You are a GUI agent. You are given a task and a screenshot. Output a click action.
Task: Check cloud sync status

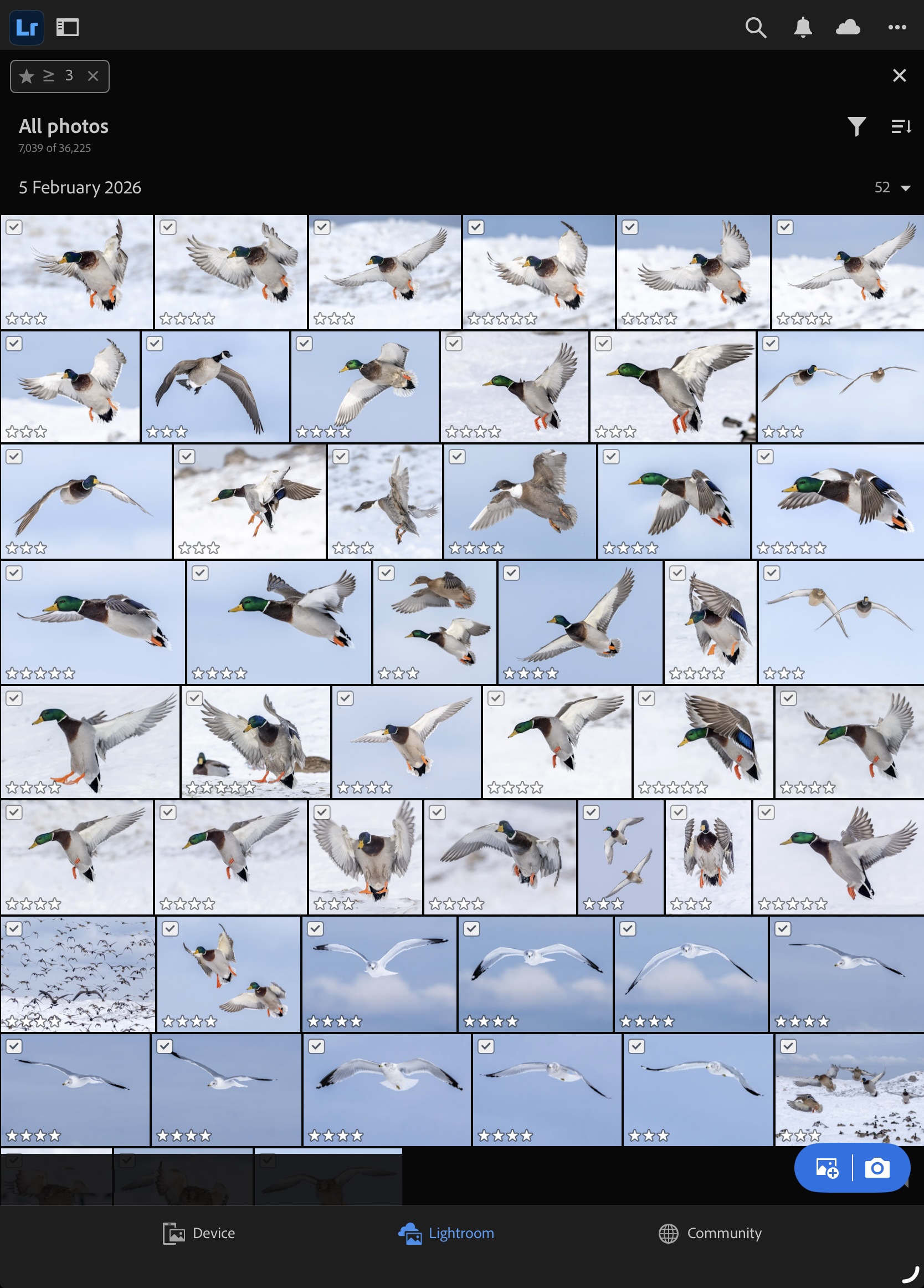point(848,27)
